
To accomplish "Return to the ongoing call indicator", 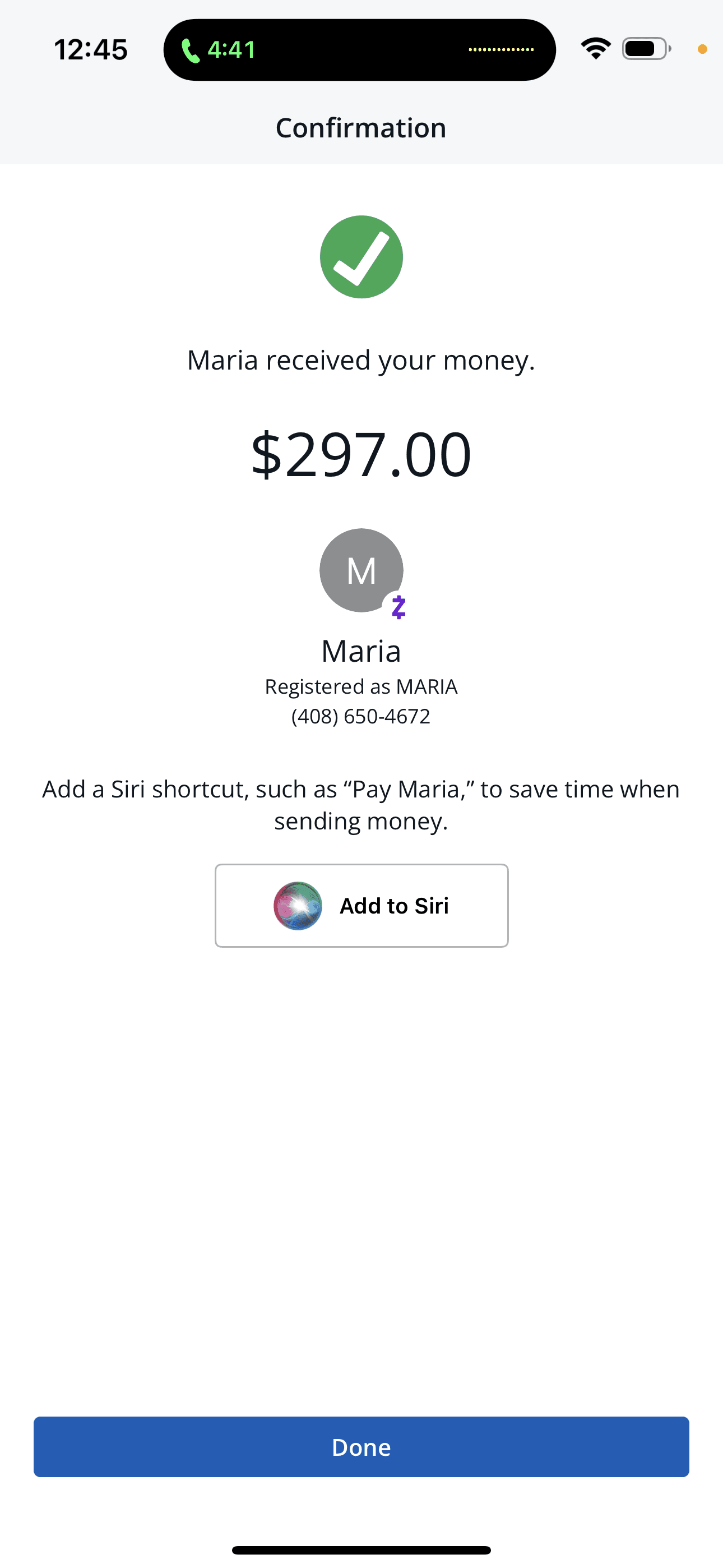I will [x=360, y=50].
